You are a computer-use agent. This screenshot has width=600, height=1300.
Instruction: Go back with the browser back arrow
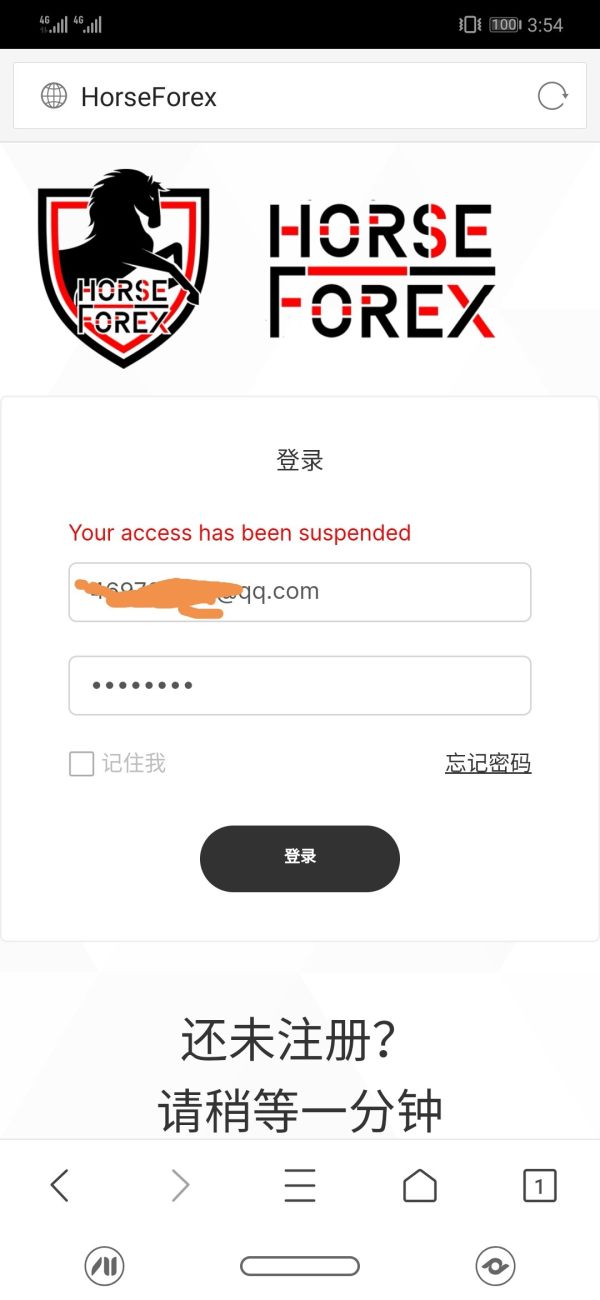coord(60,1186)
